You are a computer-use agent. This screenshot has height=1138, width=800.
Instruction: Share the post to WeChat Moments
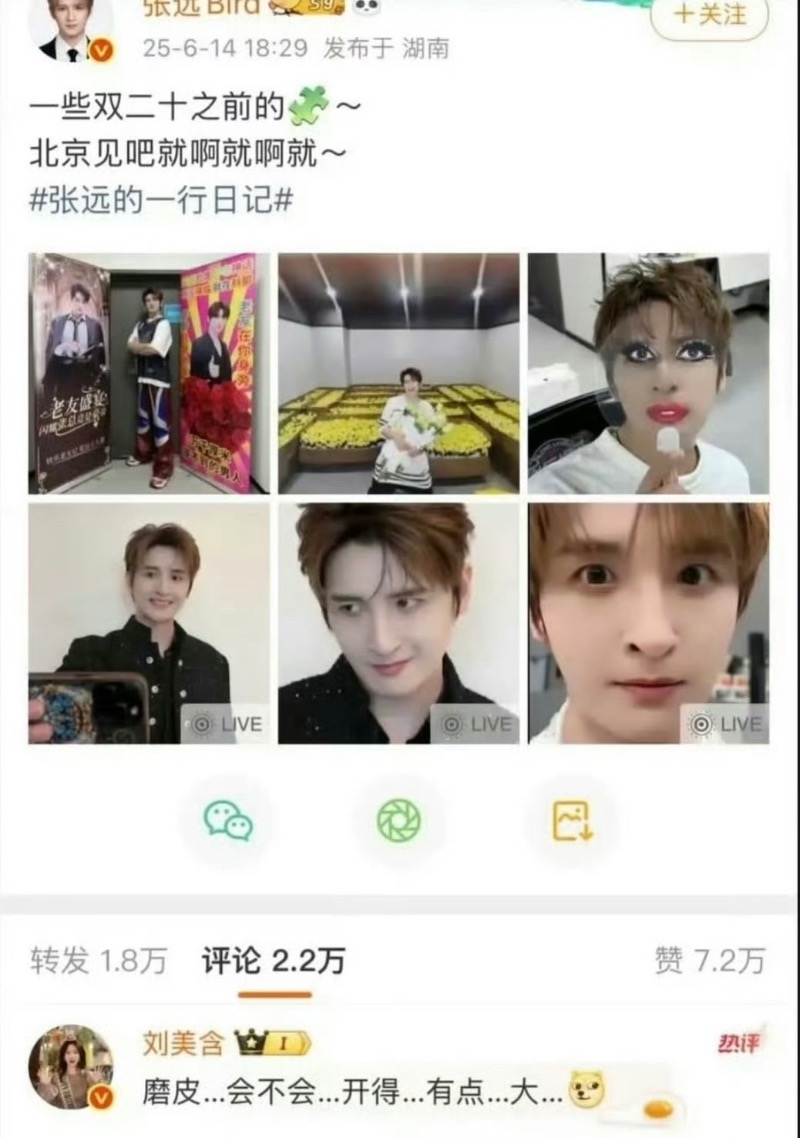pyautogui.click(x=399, y=821)
